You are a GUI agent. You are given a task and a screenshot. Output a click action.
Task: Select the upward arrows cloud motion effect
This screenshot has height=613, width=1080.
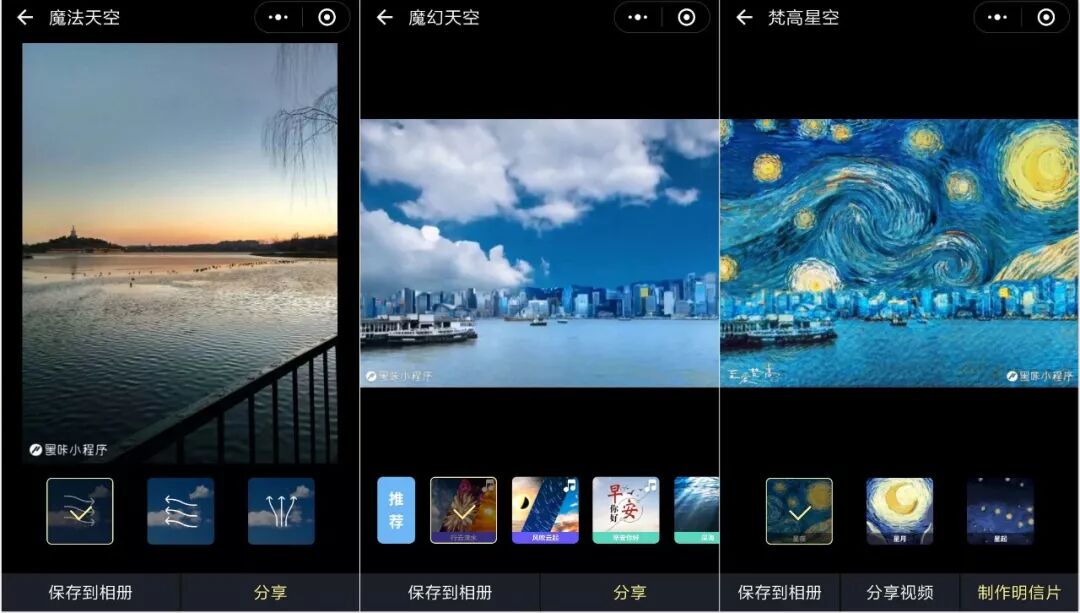coord(281,511)
